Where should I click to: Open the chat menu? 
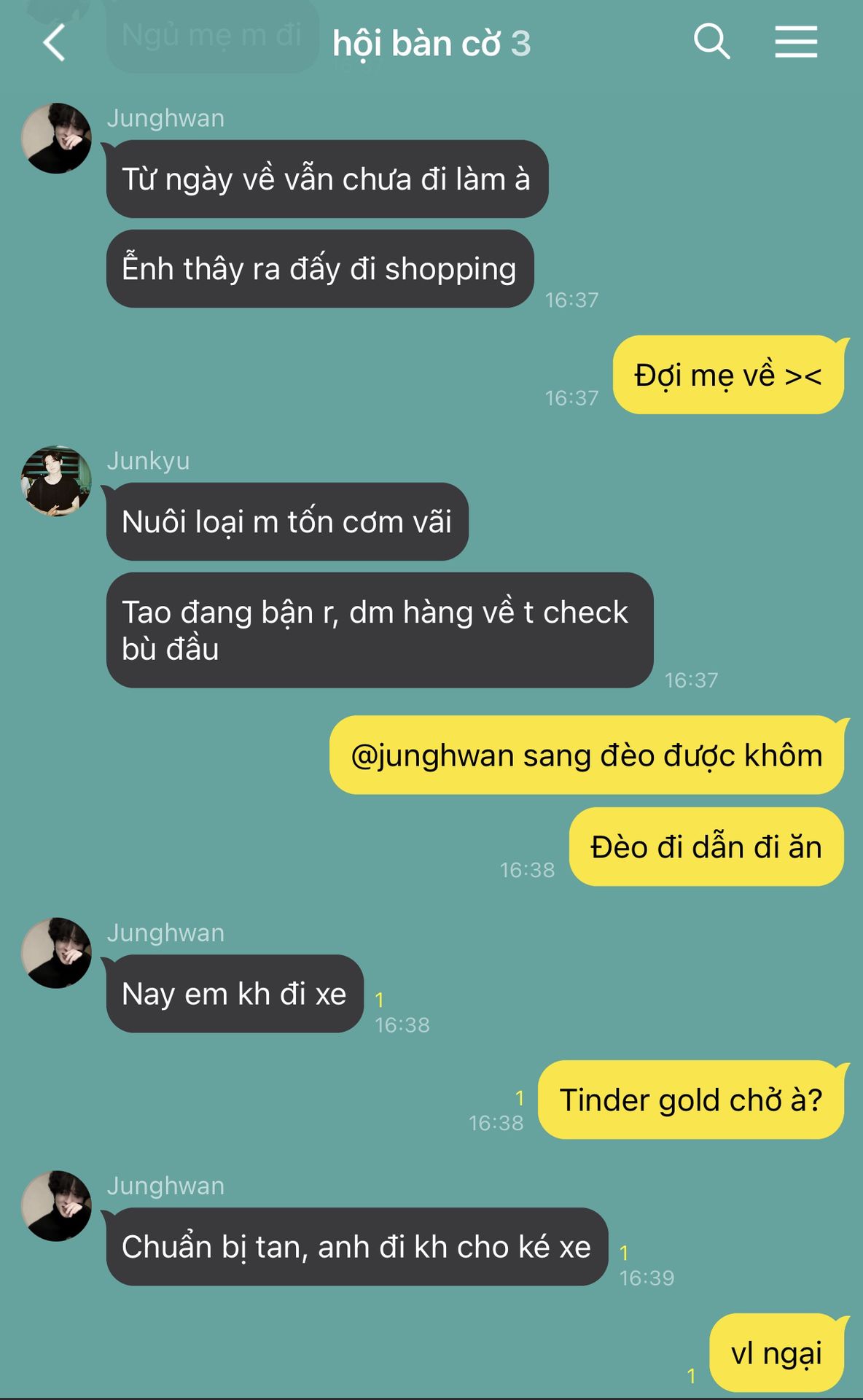(795, 42)
